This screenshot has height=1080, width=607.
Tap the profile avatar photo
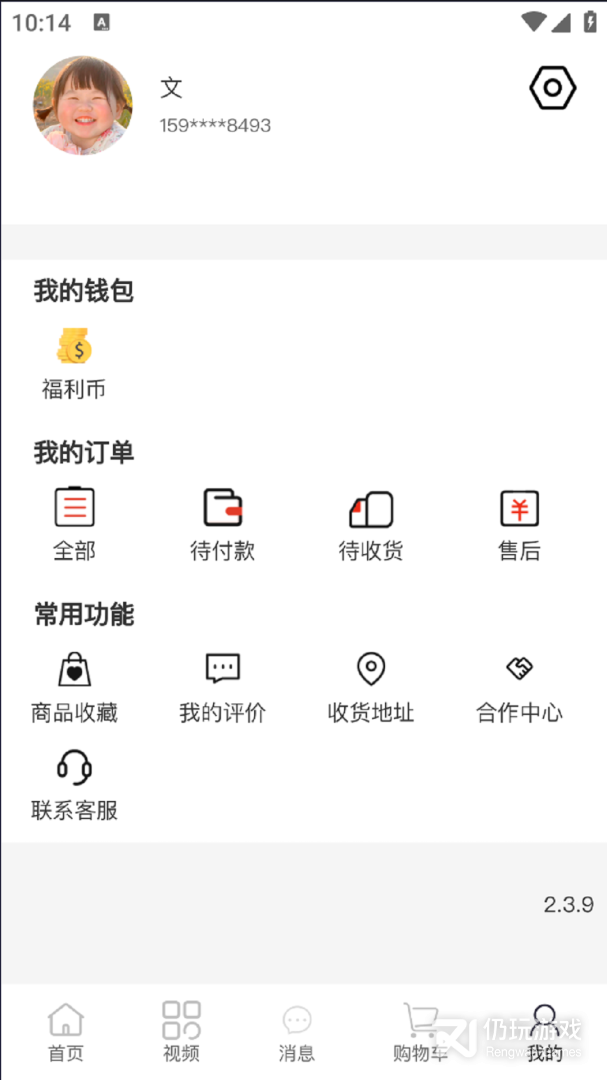click(83, 105)
